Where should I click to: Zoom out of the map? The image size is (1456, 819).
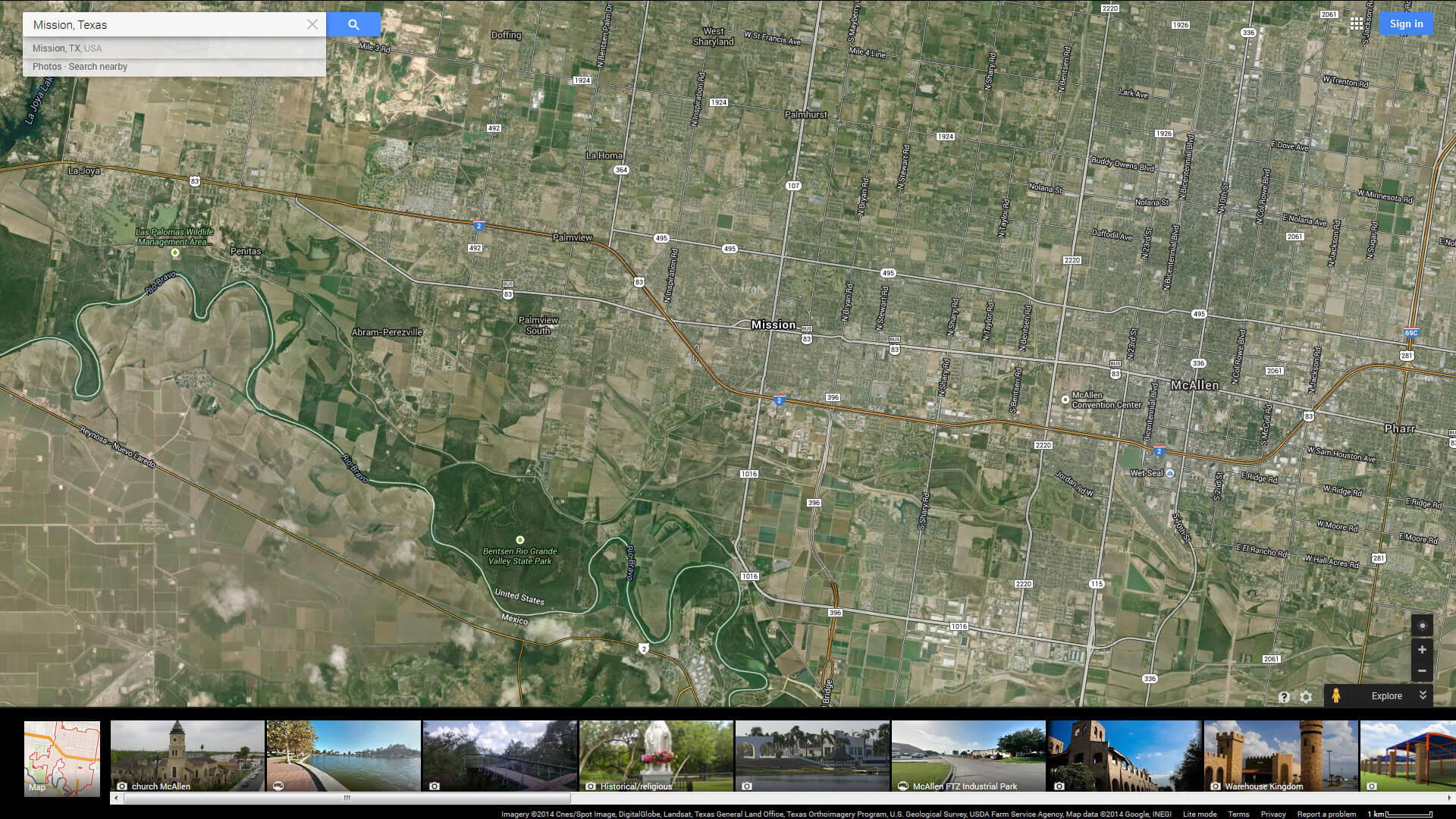[1422, 671]
